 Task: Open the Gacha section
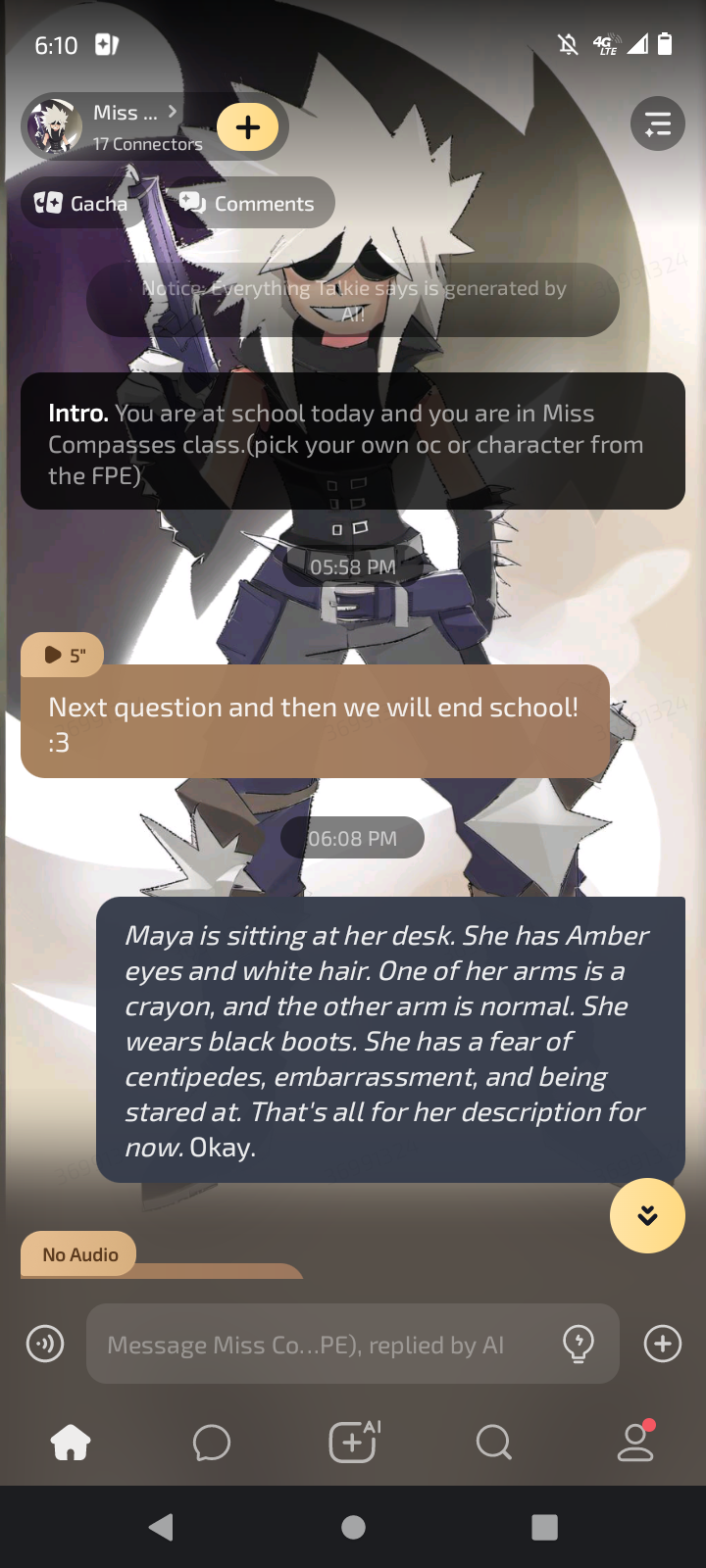pyautogui.click(x=82, y=204)
